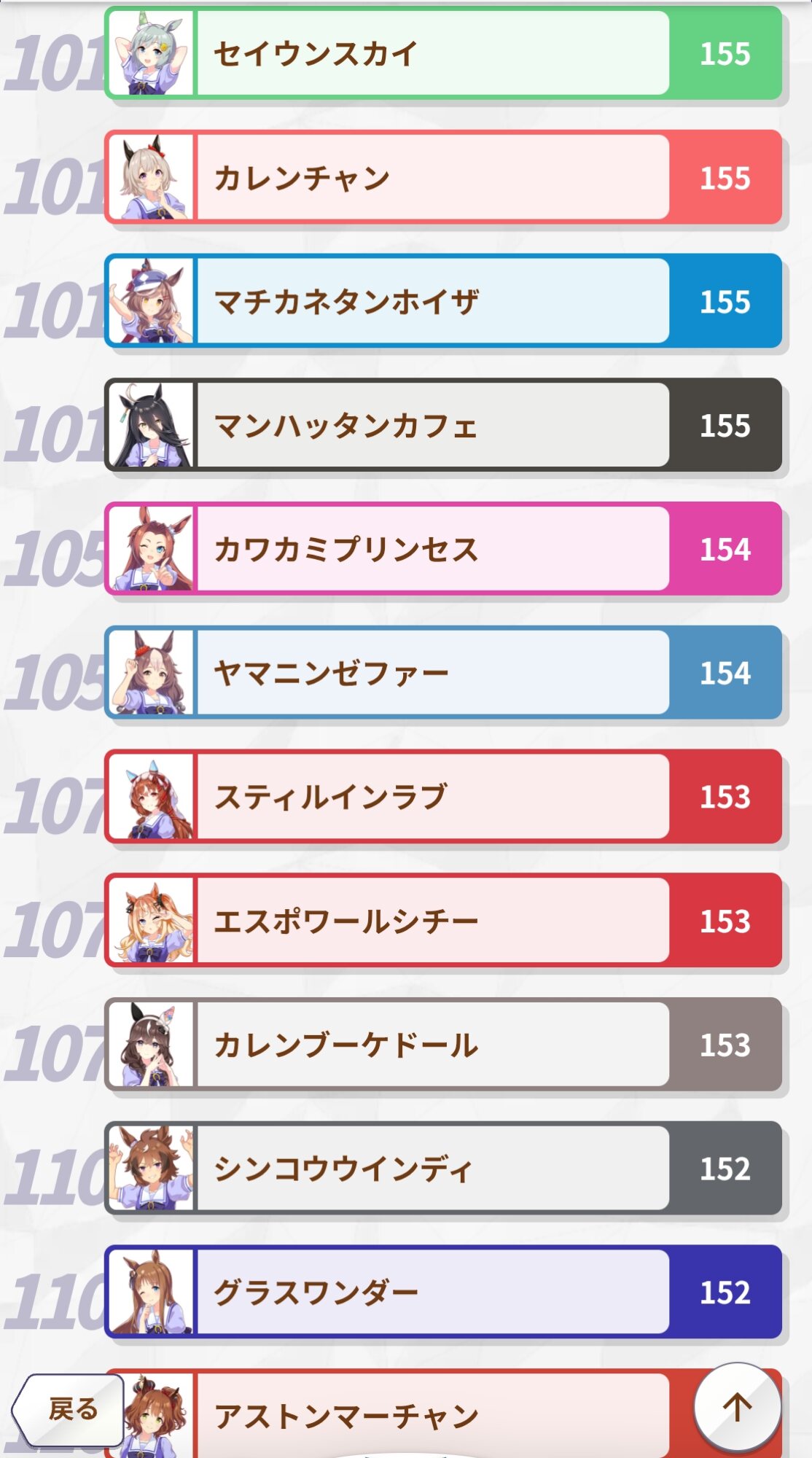Screen dimensions: 812x1458
Task: Open the ヤマニンゼファー row
Action: (x=443, y=673)
